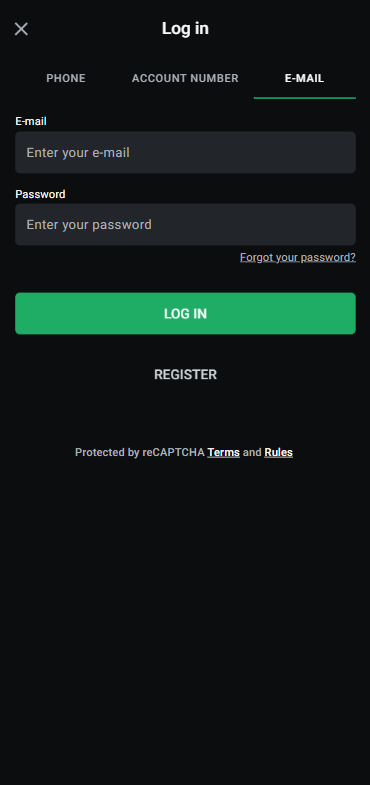This screenshot has height=785, width=370.
Task: Switch to the Phone tab
Action: pyautogui.click(x=66, y=79)
